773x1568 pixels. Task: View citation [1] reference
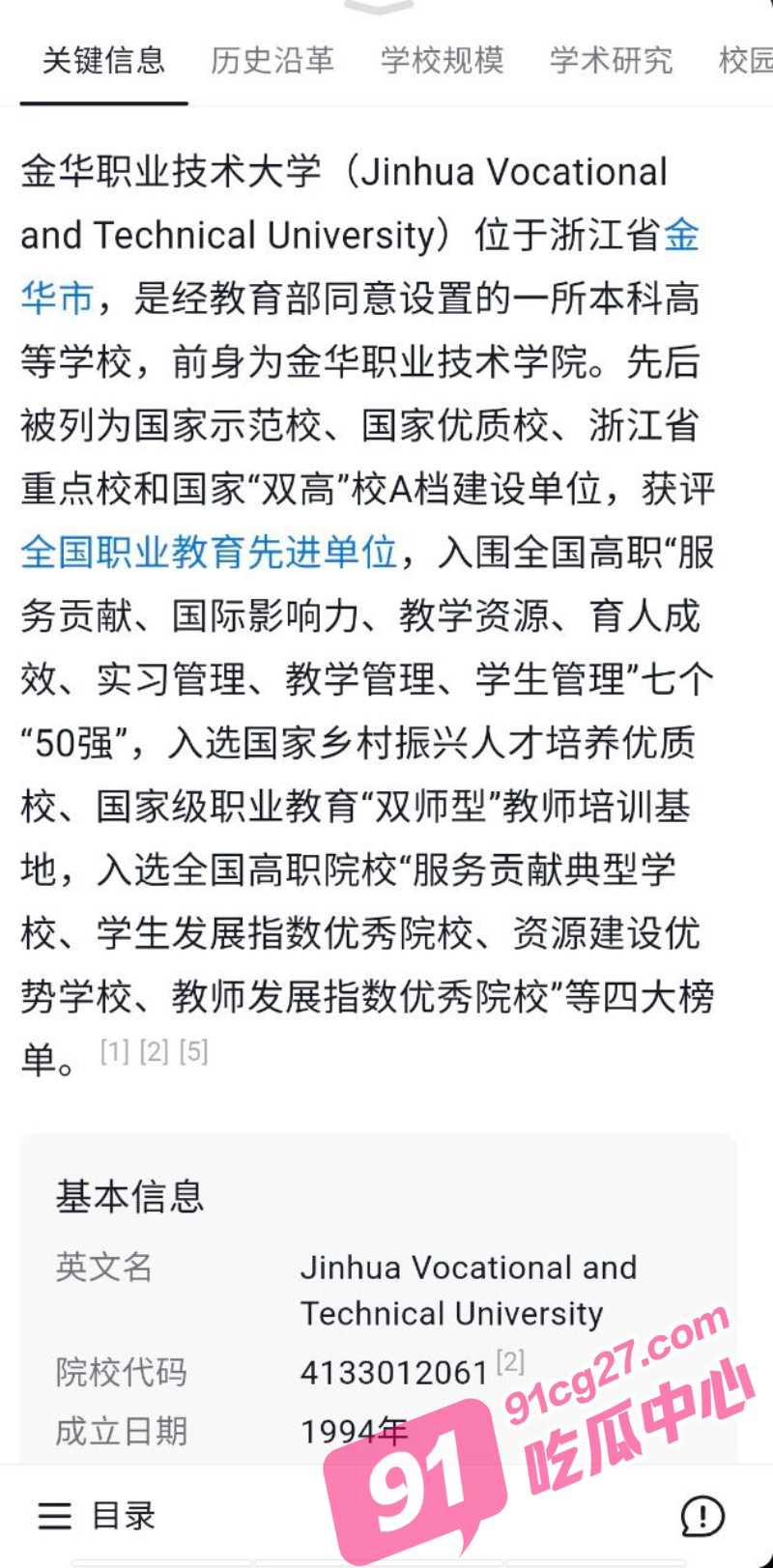(114, 1051)
